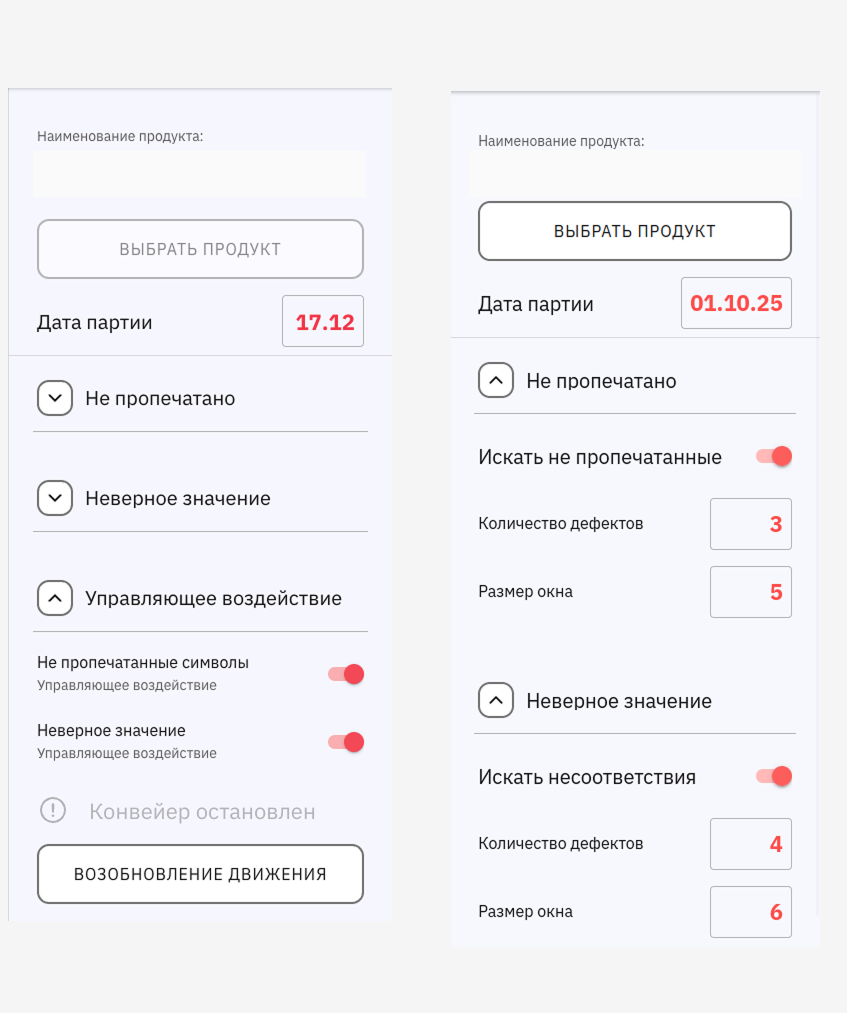Edit Размер окна field showing 5
The height and width of the screenshot is (1013, 847).
(751, 592)
